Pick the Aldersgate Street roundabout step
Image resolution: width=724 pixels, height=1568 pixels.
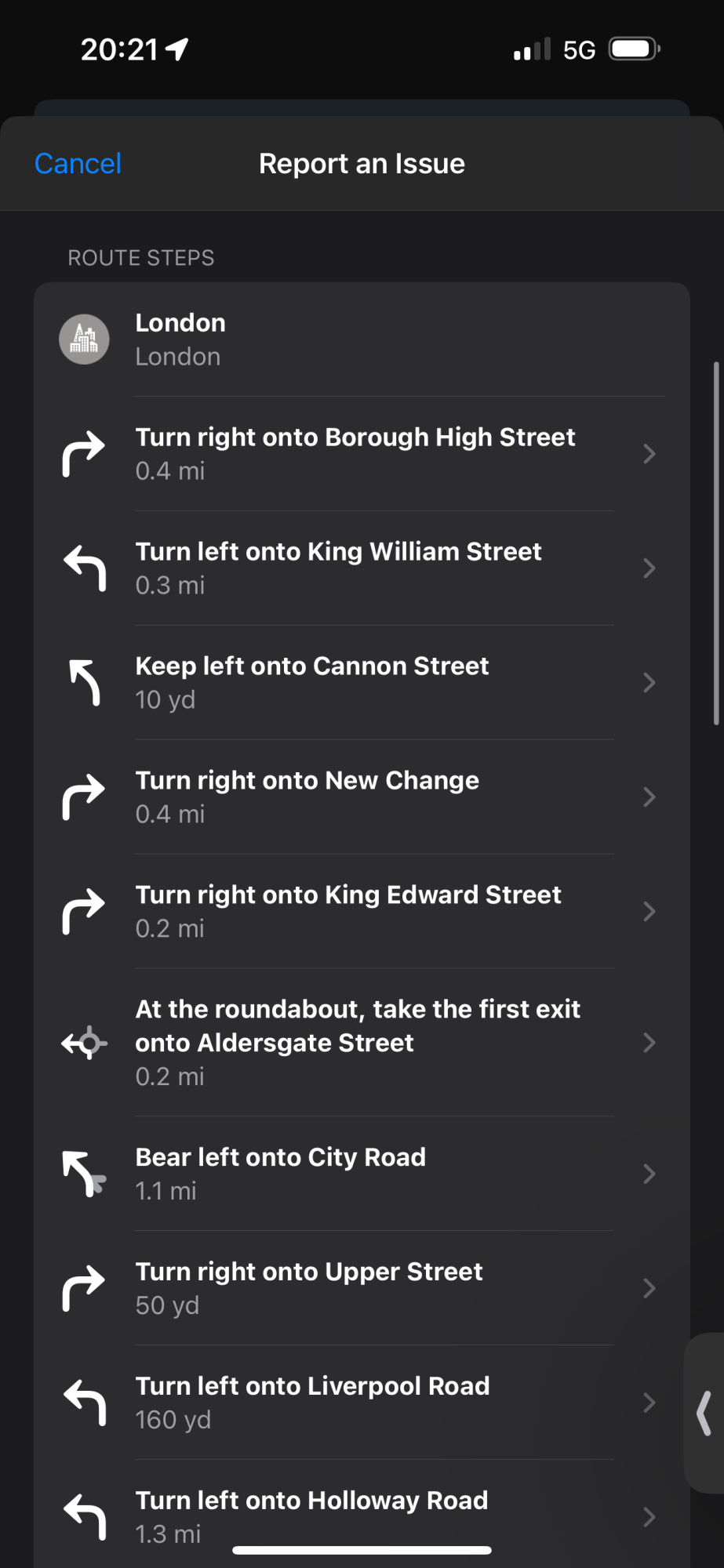[362, 1043]
